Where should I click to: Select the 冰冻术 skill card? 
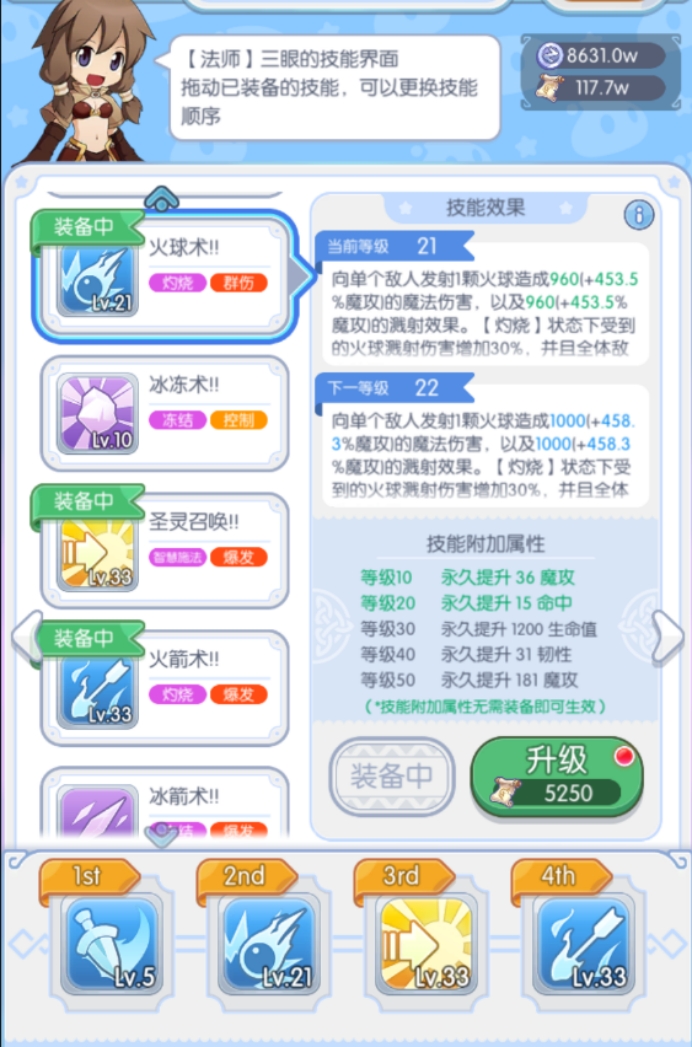click(x=165, y=412)
